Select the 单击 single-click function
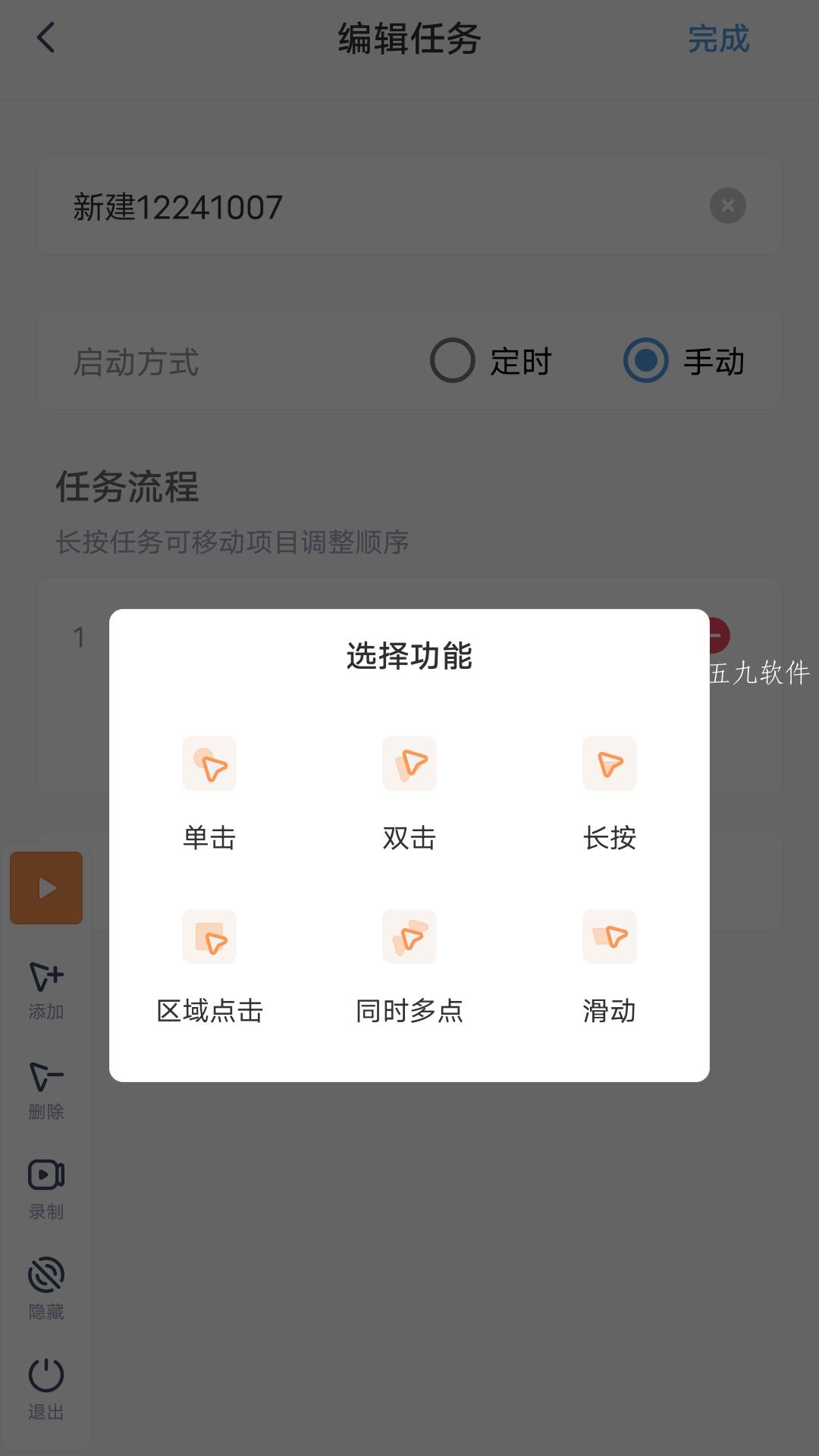This screenshot has height=1456, width=819. (x=209, y=794)
